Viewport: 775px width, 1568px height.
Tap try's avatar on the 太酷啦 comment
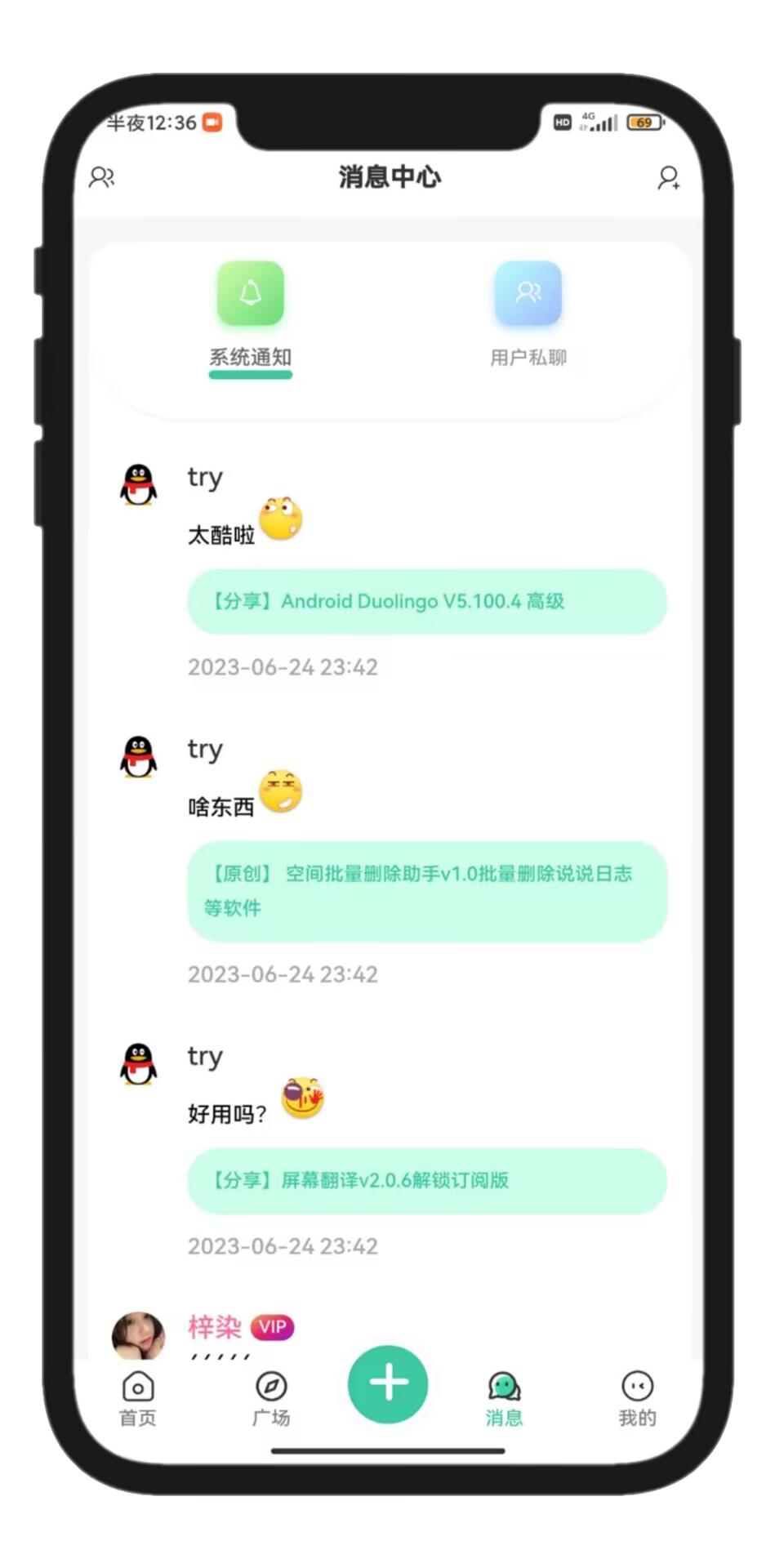coord(139,485)
